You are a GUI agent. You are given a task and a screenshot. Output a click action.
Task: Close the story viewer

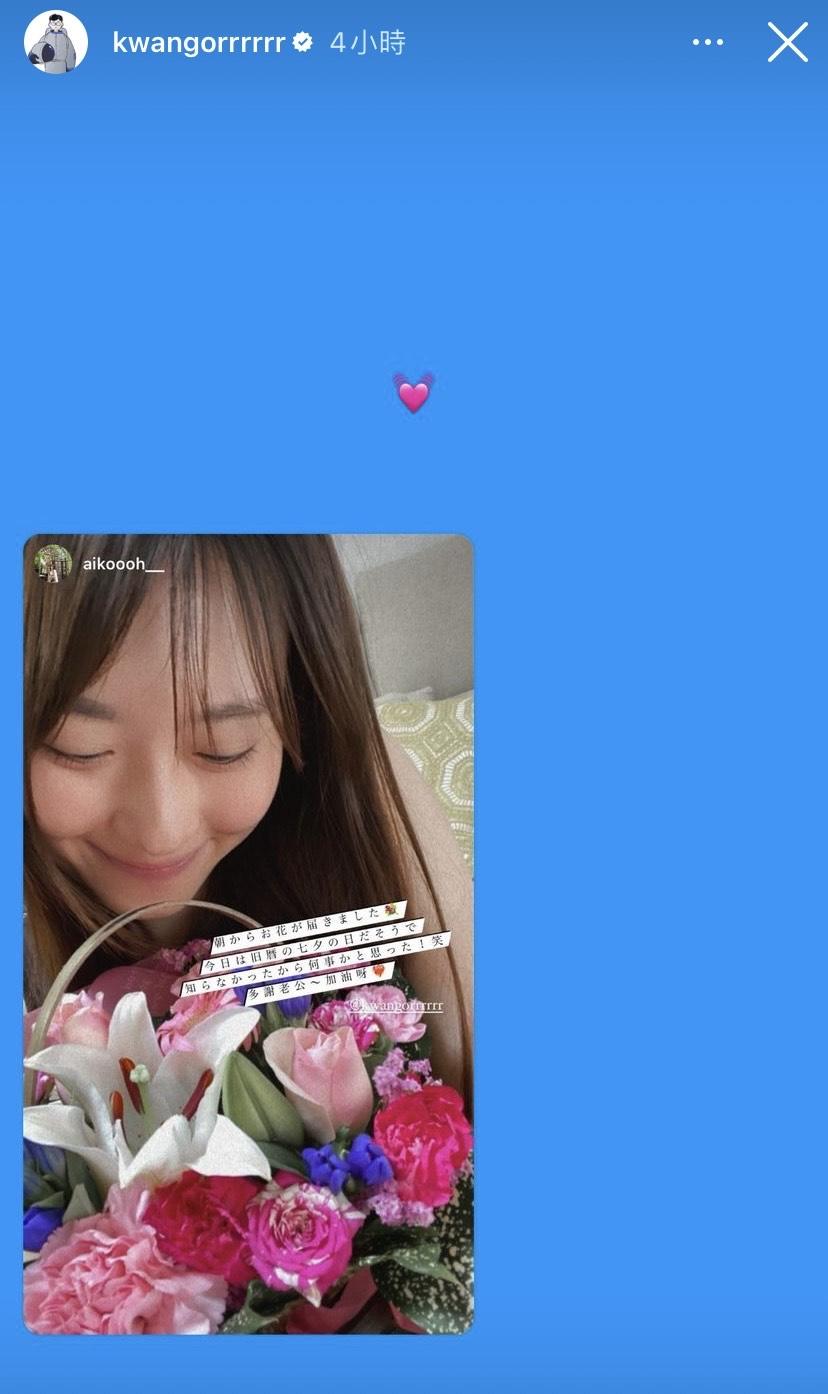(x=787, y=43)
